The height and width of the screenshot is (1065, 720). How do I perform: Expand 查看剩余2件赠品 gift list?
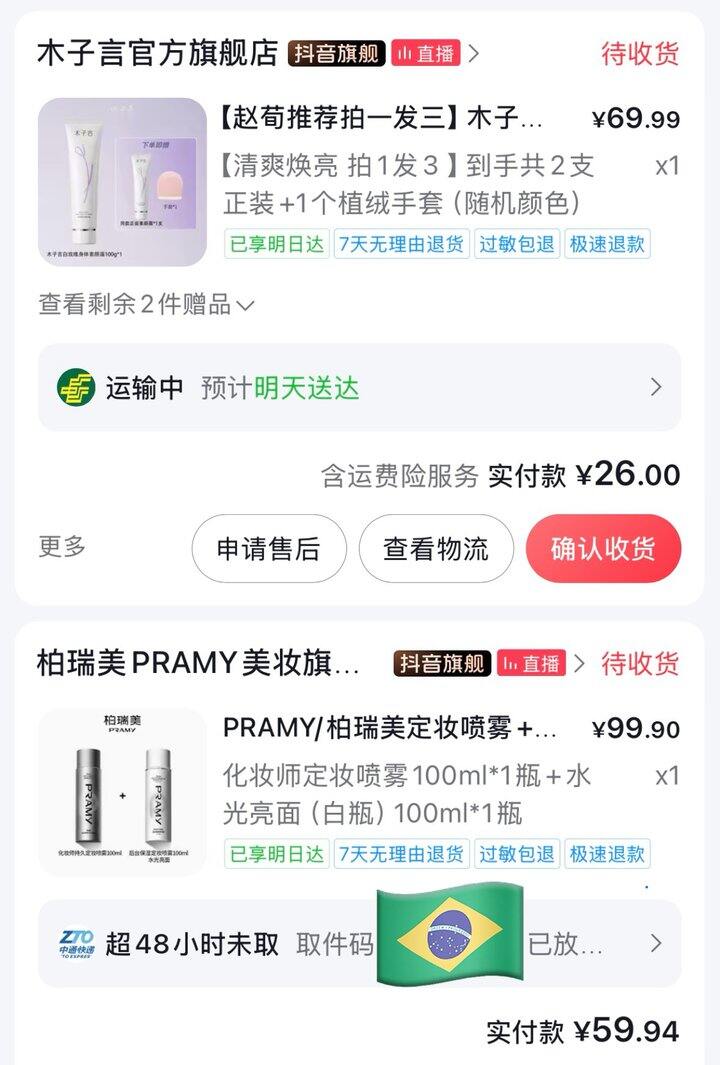146,304
